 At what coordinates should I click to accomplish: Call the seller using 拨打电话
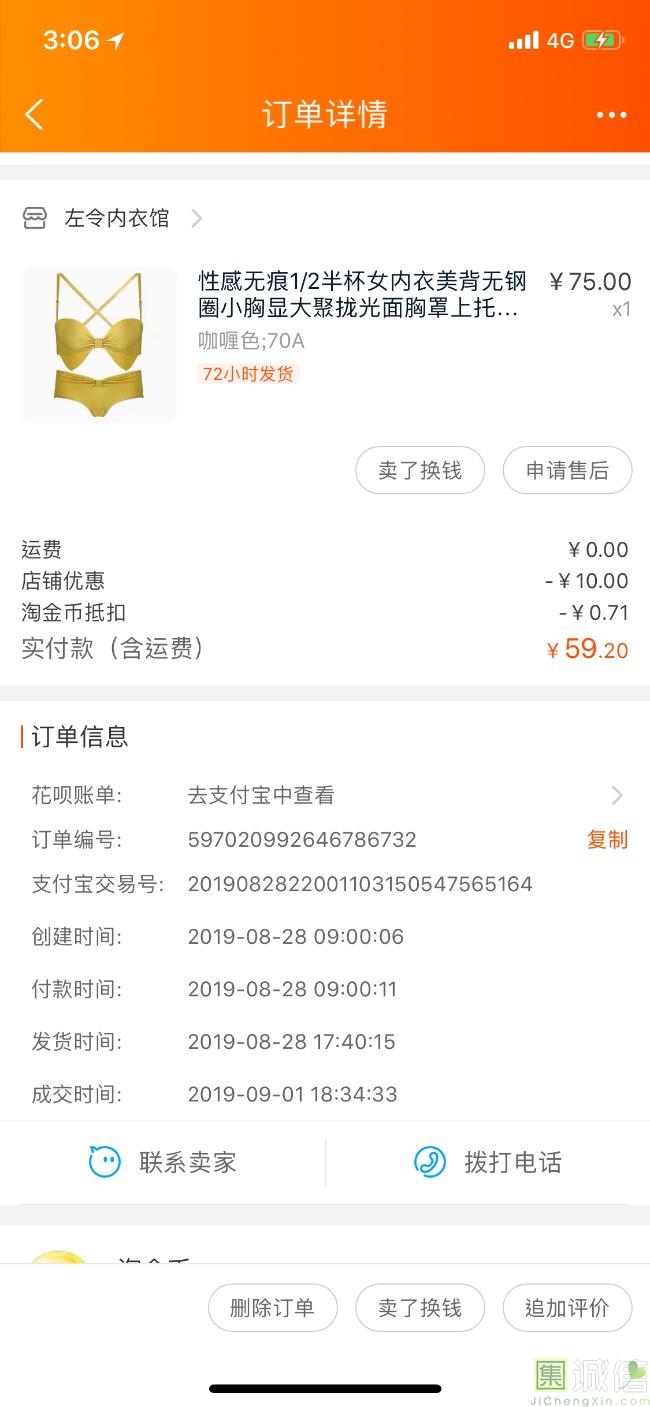(x=488, y=1162)
